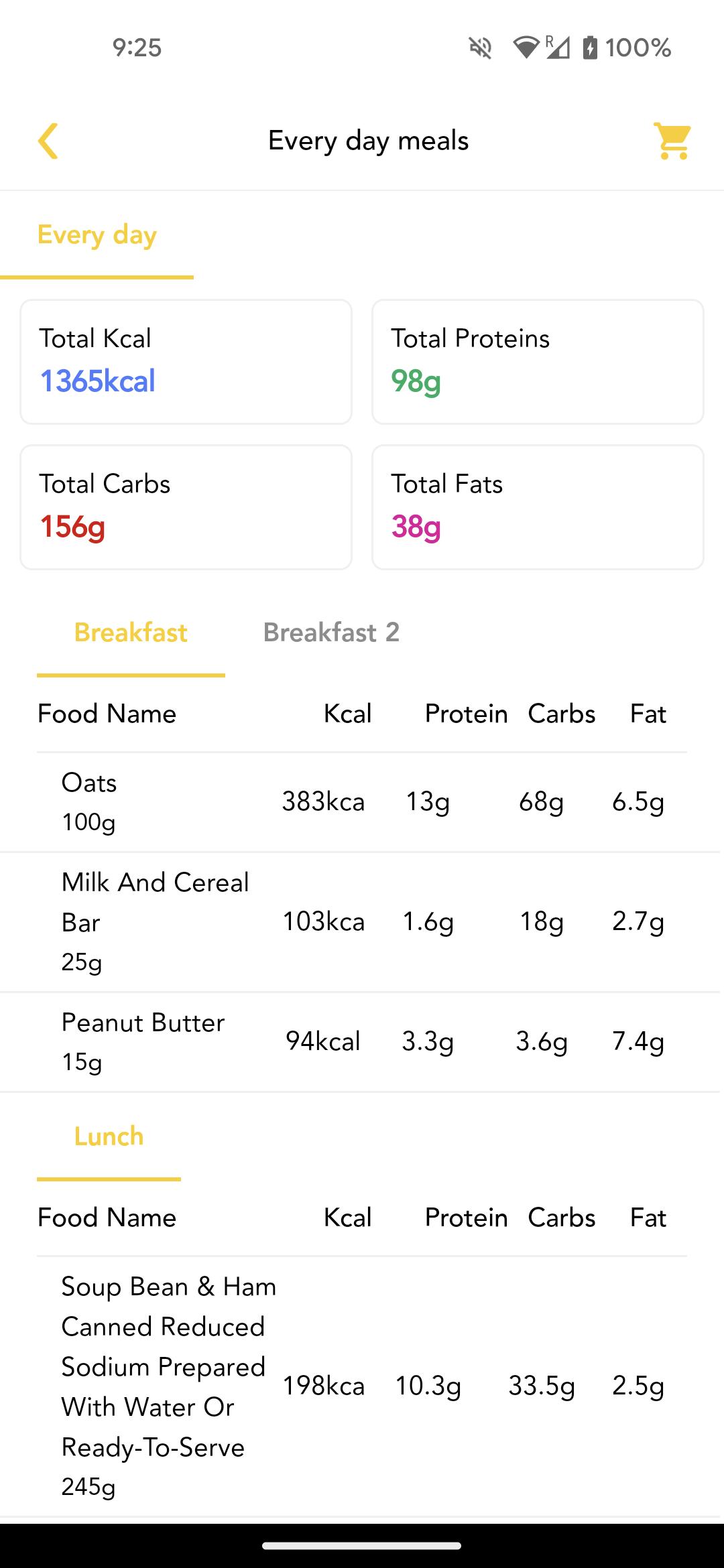Select the Lunch tab

click(x=109, y=1136)
